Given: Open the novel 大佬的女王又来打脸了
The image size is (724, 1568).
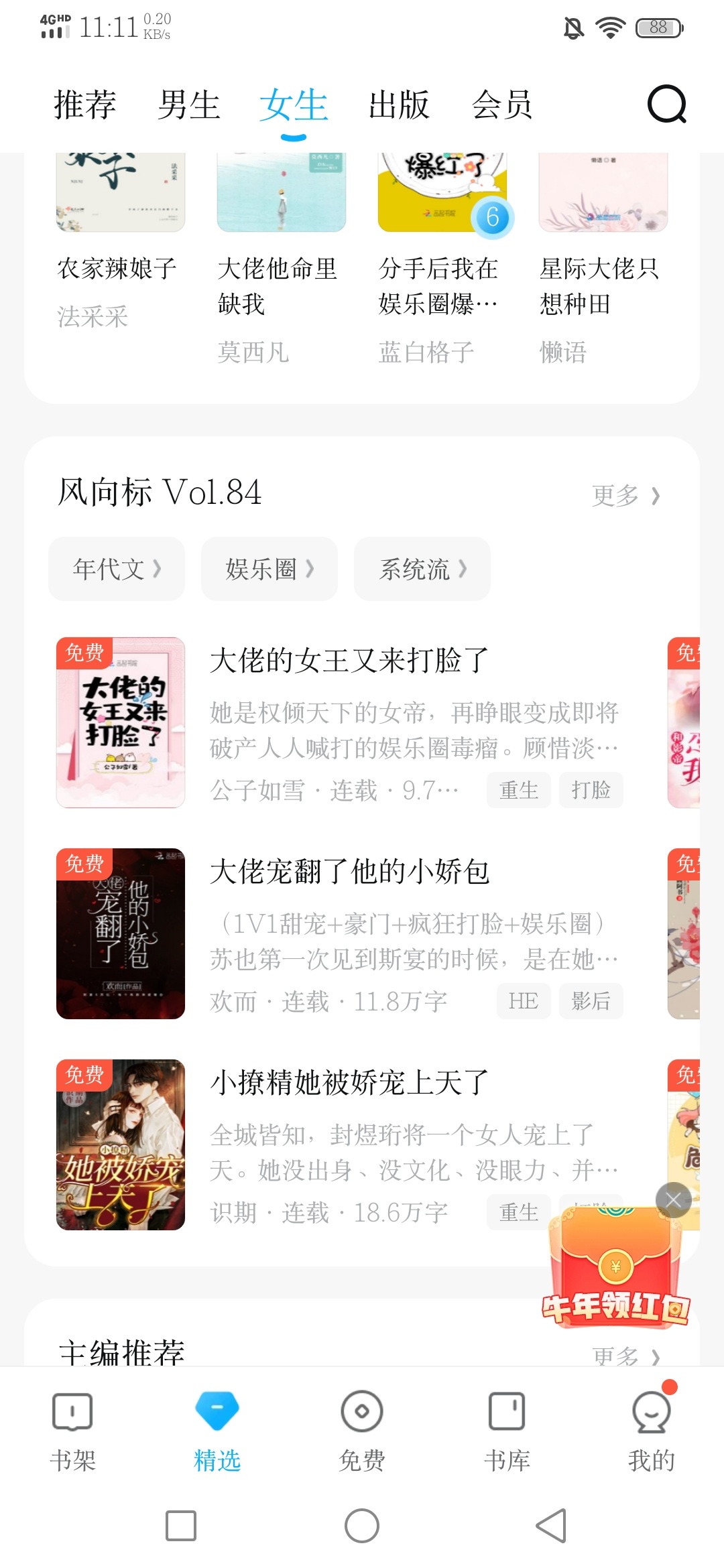Looking at the screenshot, I should point(349,661).
